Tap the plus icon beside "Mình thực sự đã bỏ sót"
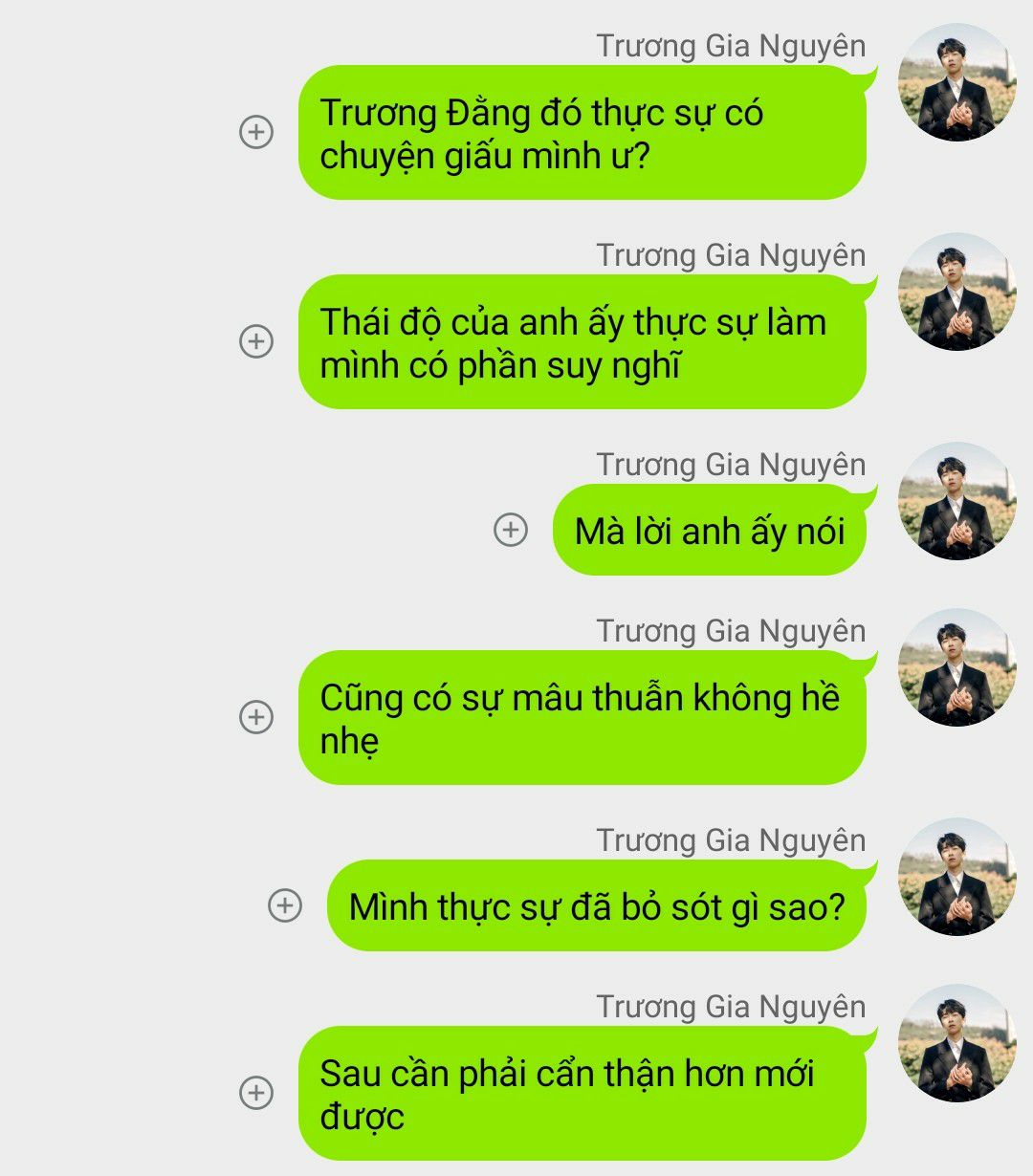 tap(285, 904)
